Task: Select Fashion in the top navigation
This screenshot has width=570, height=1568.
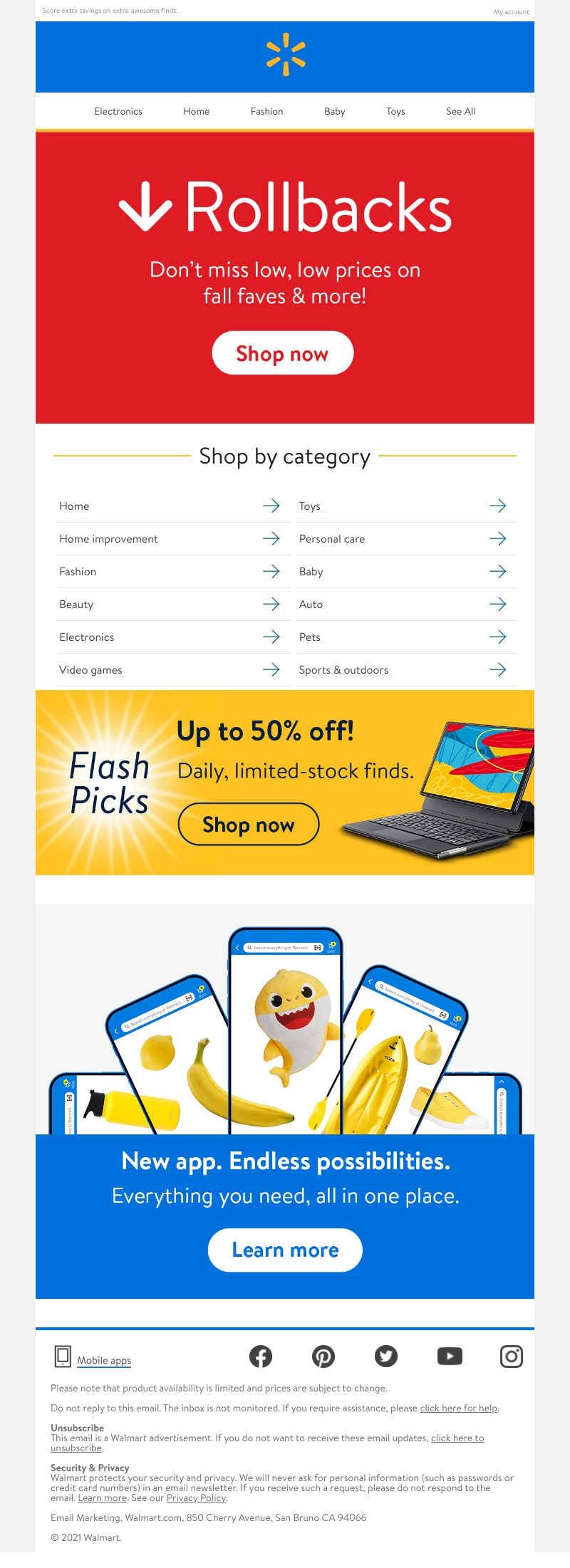Action: point(266,112)
